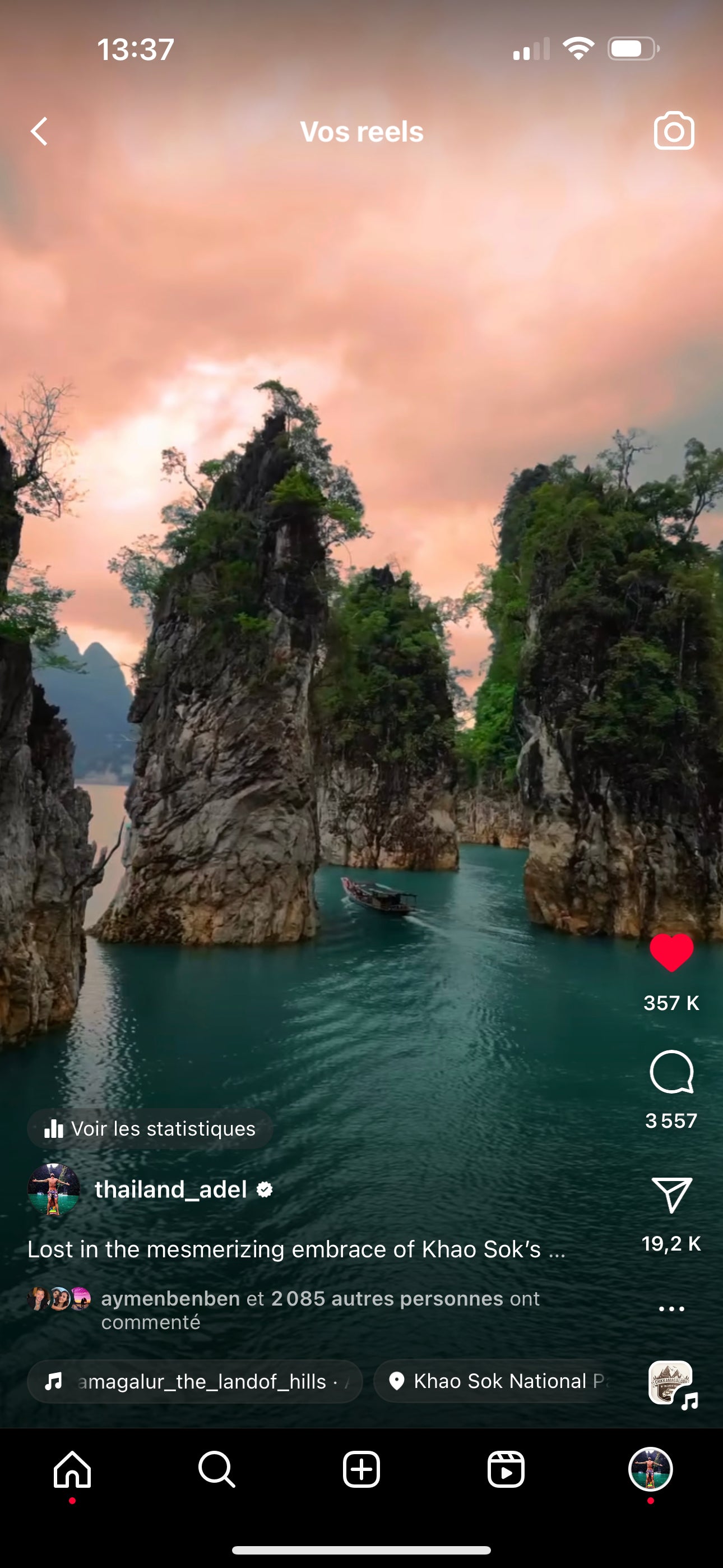Open the comments bubble icon
Screen dimensions: 723x1568
[671, 1072]
